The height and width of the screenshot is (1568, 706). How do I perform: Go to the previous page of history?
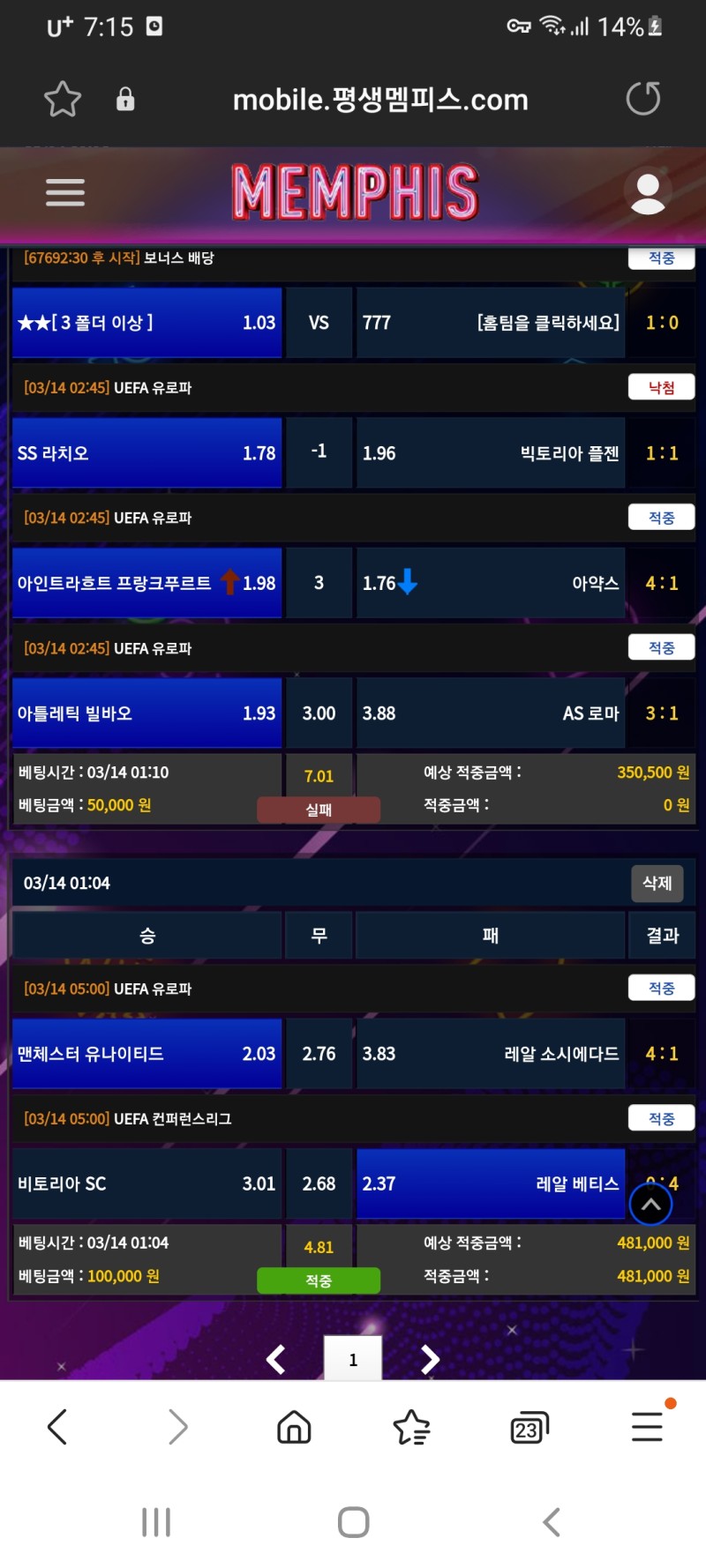click(x=276, y=1359)
